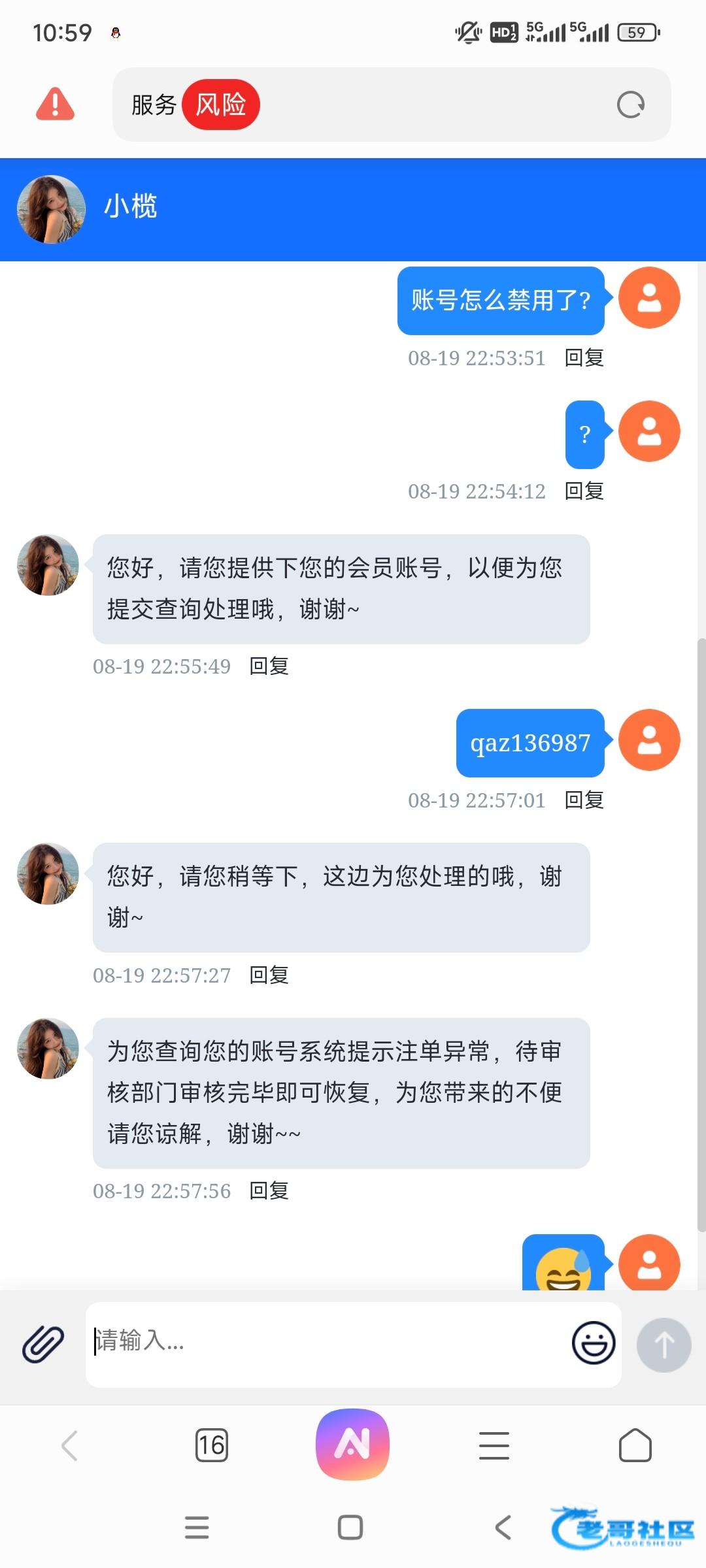Reply to the agent's 22:57:27 message

(269, 975)
